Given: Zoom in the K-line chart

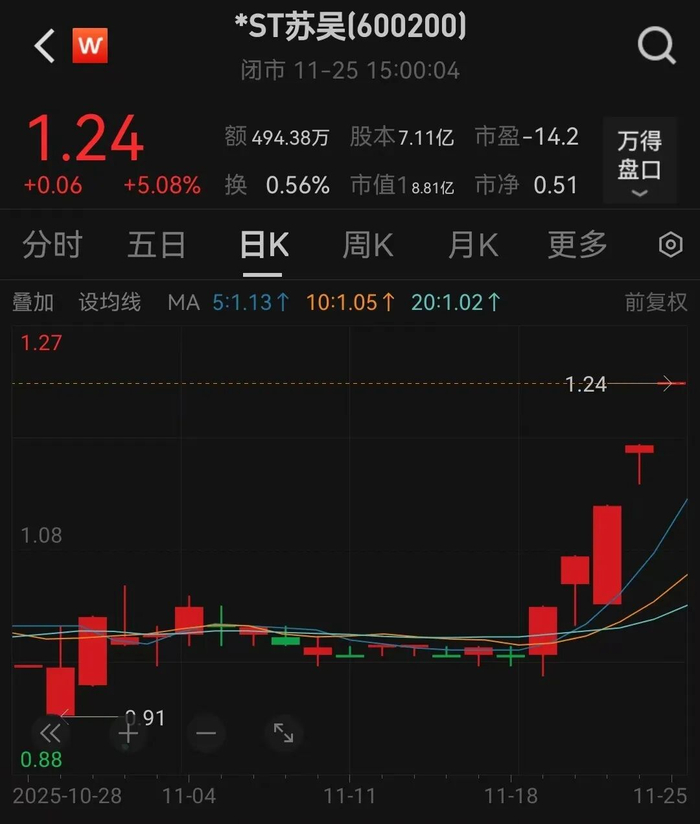Looking at the screenshot, I should pos(128,734).
